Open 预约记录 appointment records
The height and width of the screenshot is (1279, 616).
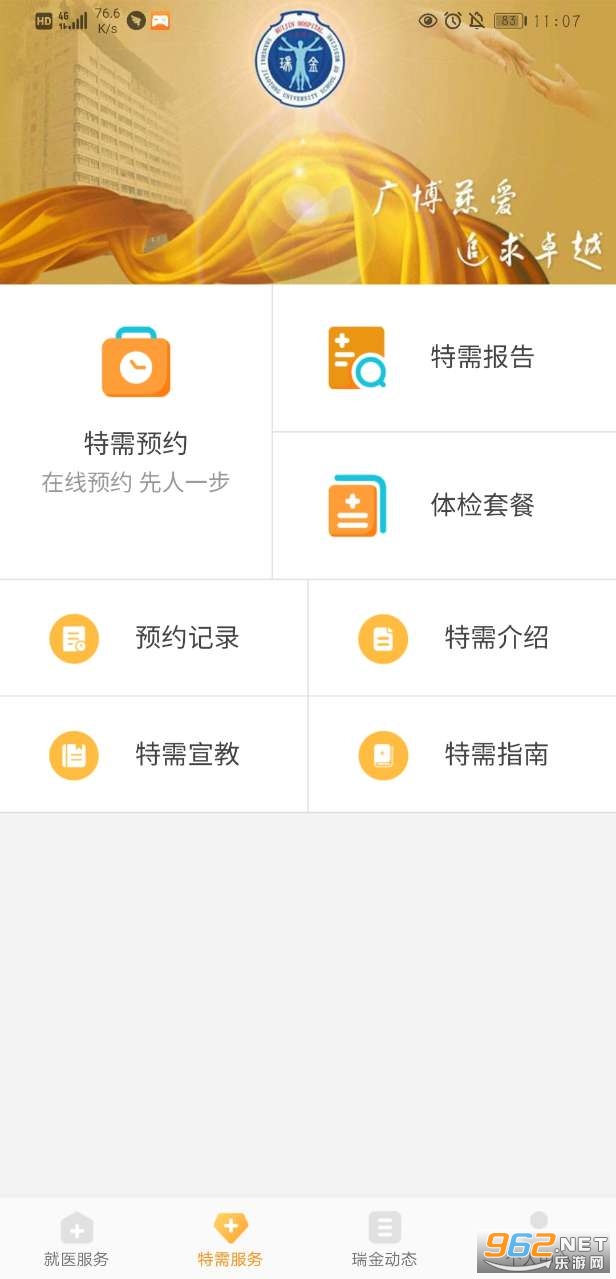click(154, 638)
